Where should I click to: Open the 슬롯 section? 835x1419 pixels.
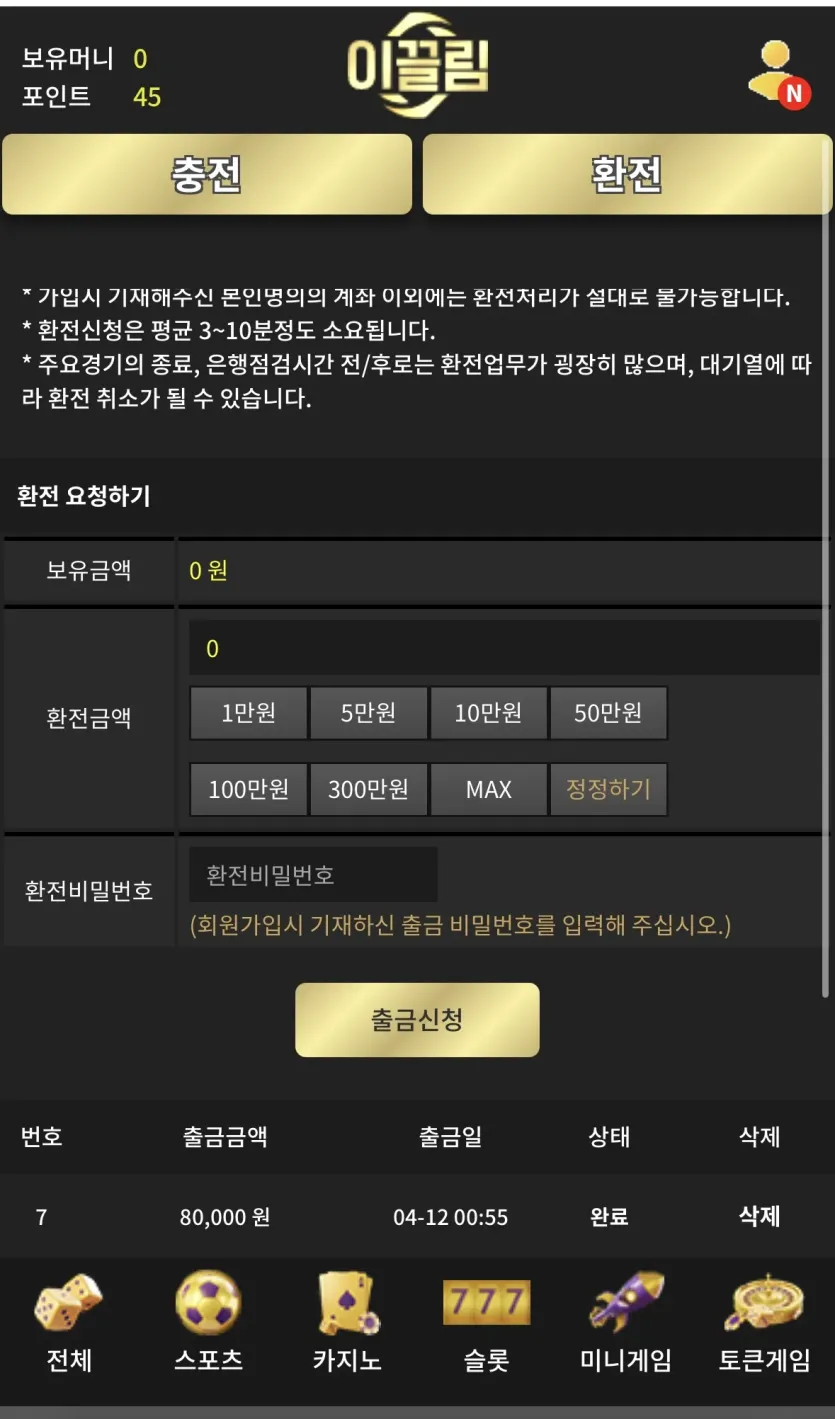tap(486, 1322)
